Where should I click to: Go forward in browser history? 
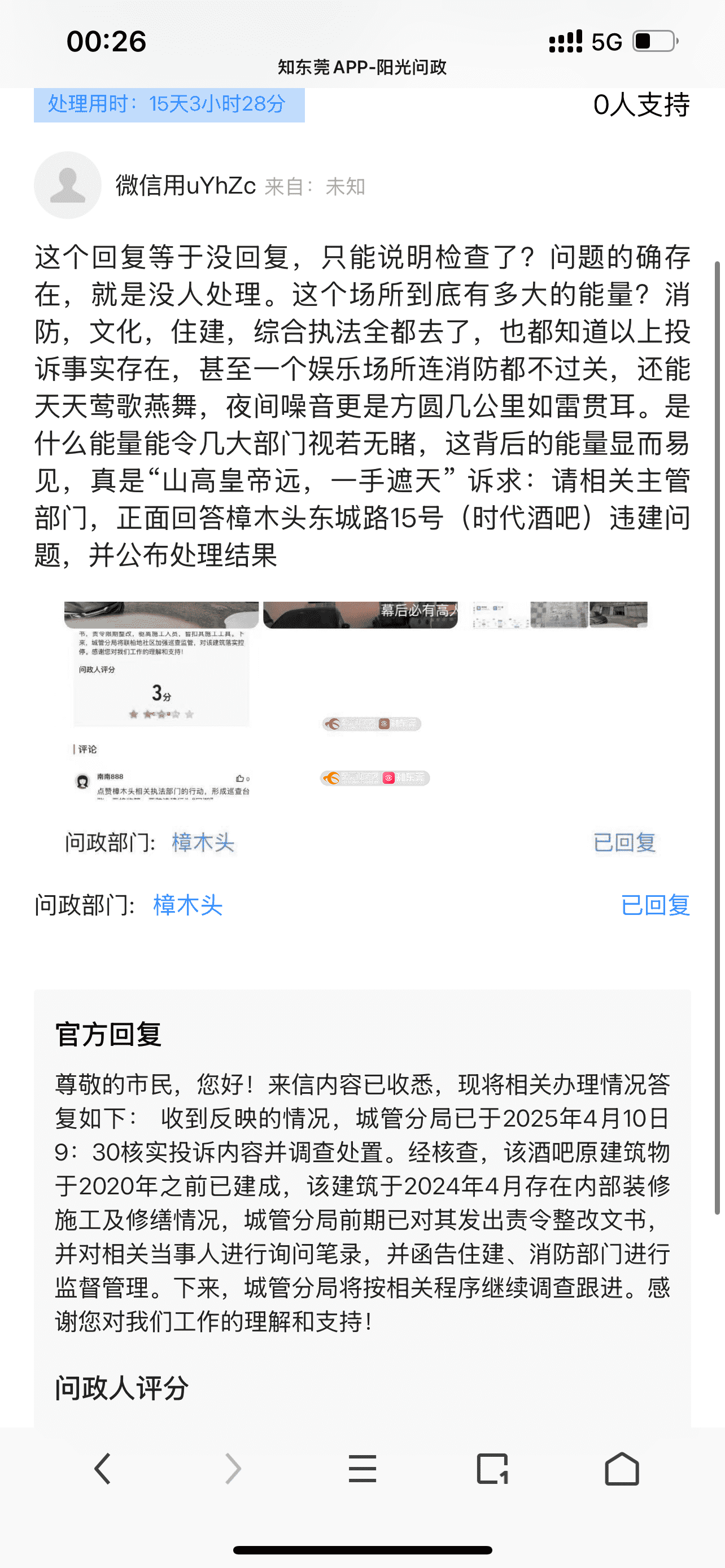click(233, 1469)
